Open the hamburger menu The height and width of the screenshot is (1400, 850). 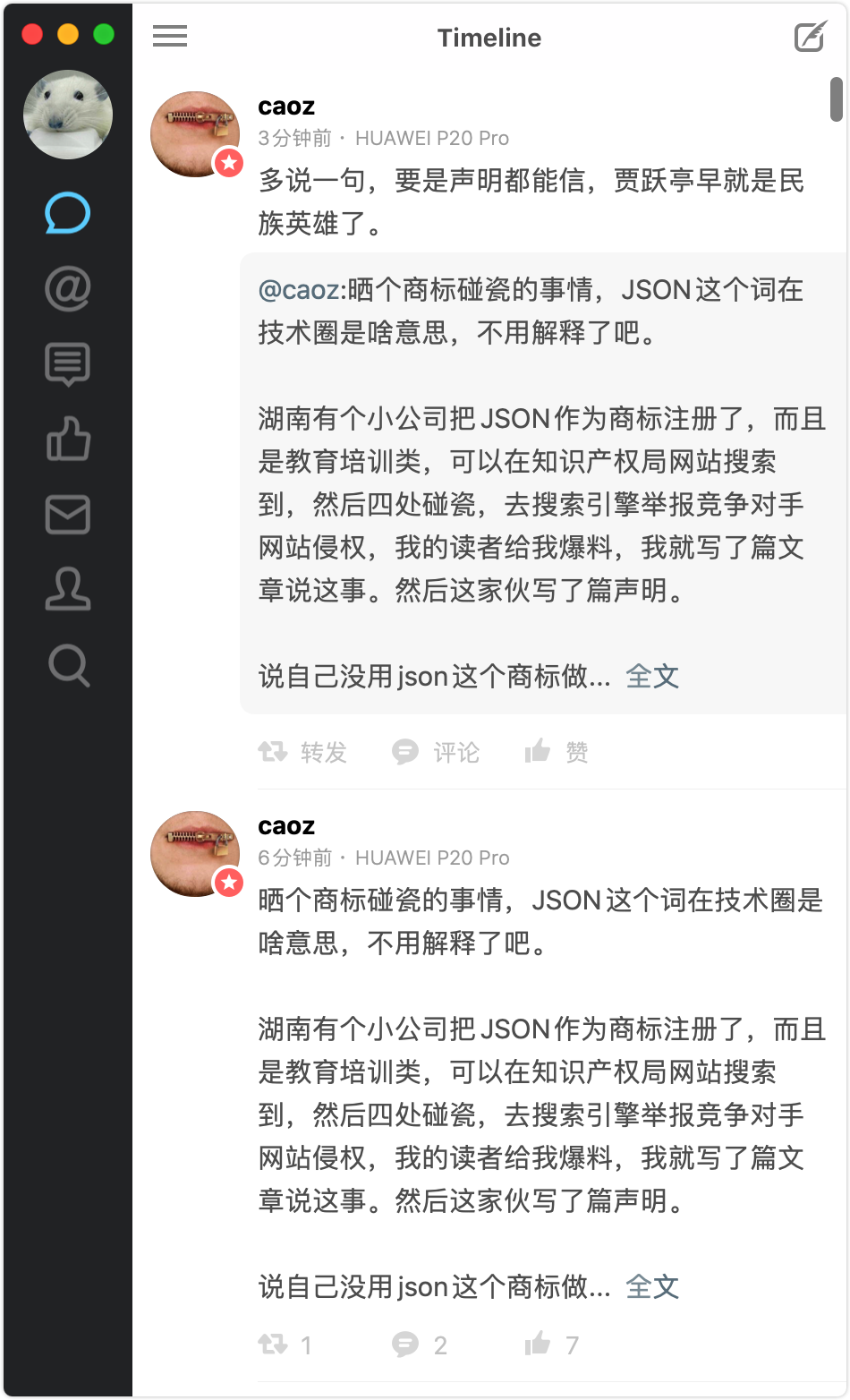click(x=170, y=37)
